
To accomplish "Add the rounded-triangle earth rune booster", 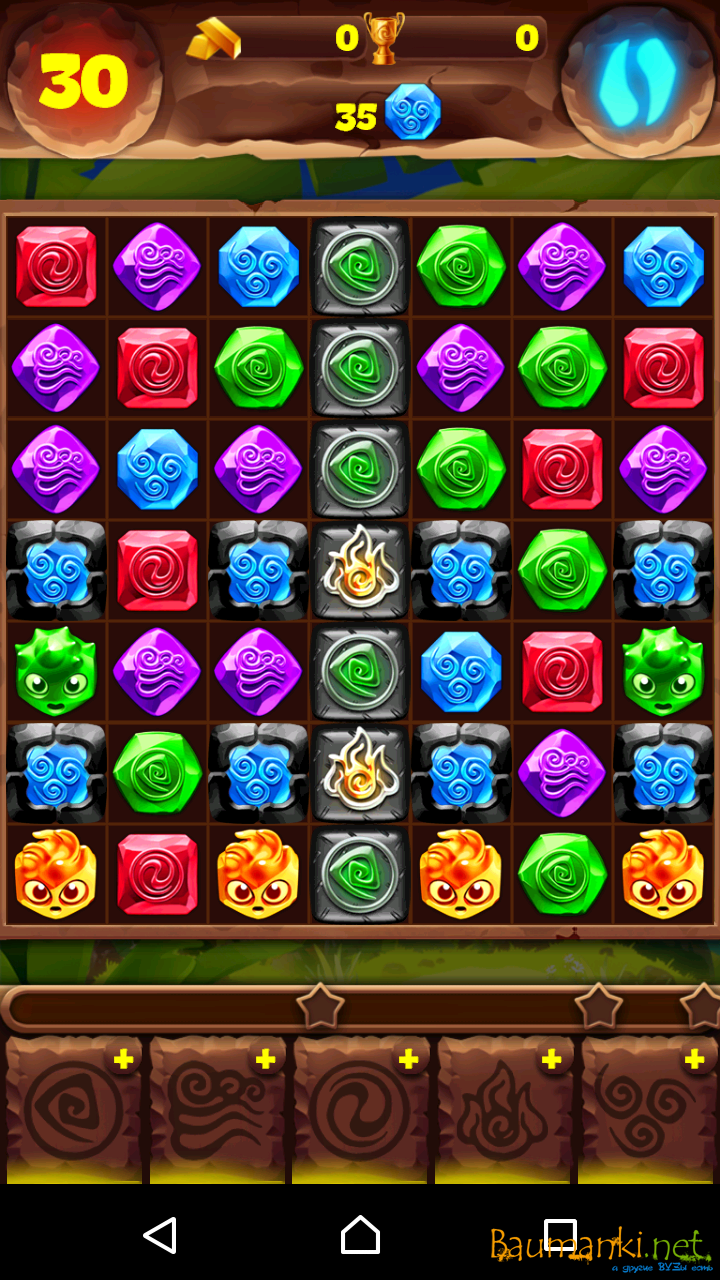I will pyautogui.click(x=123, y=1060).
